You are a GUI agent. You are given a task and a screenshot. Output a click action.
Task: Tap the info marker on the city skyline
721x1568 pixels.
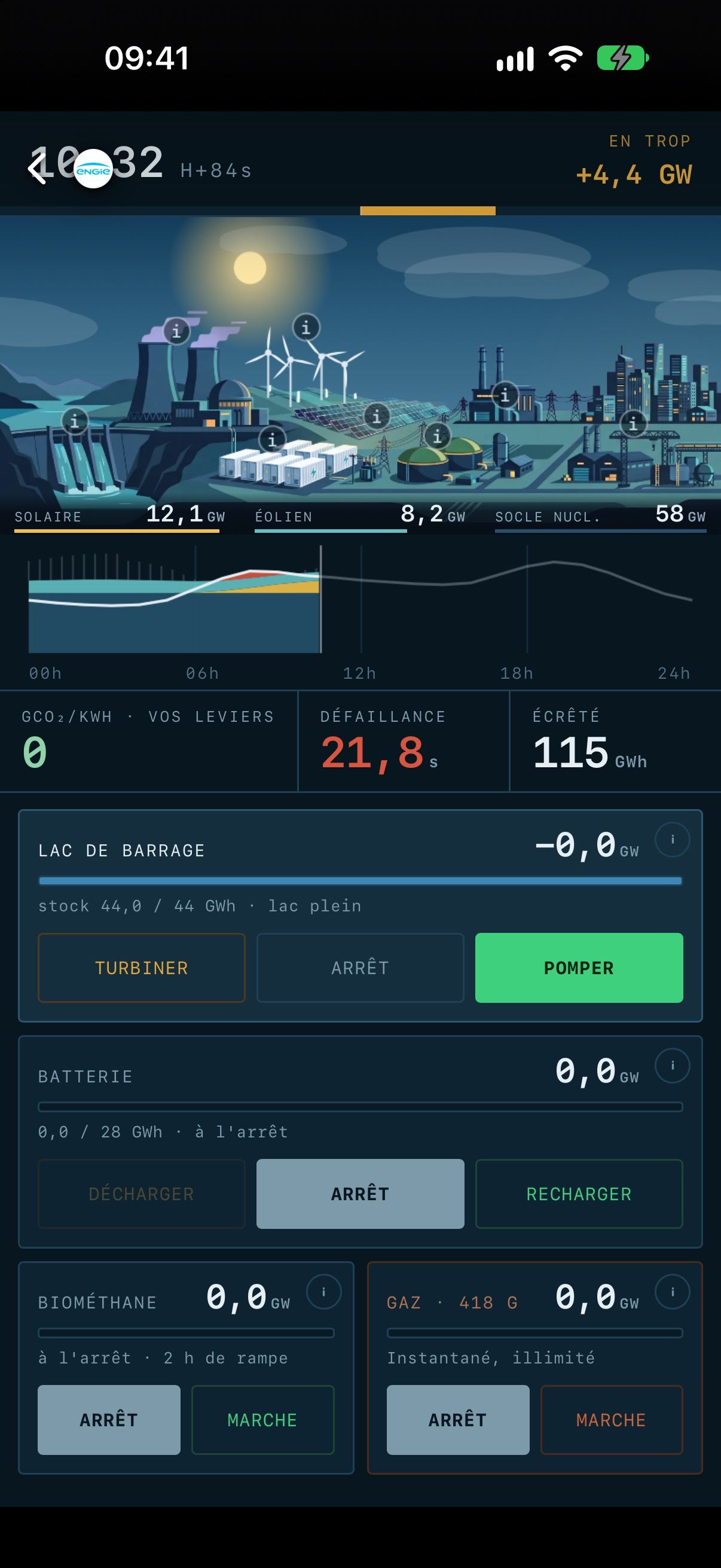coord(633,423)
